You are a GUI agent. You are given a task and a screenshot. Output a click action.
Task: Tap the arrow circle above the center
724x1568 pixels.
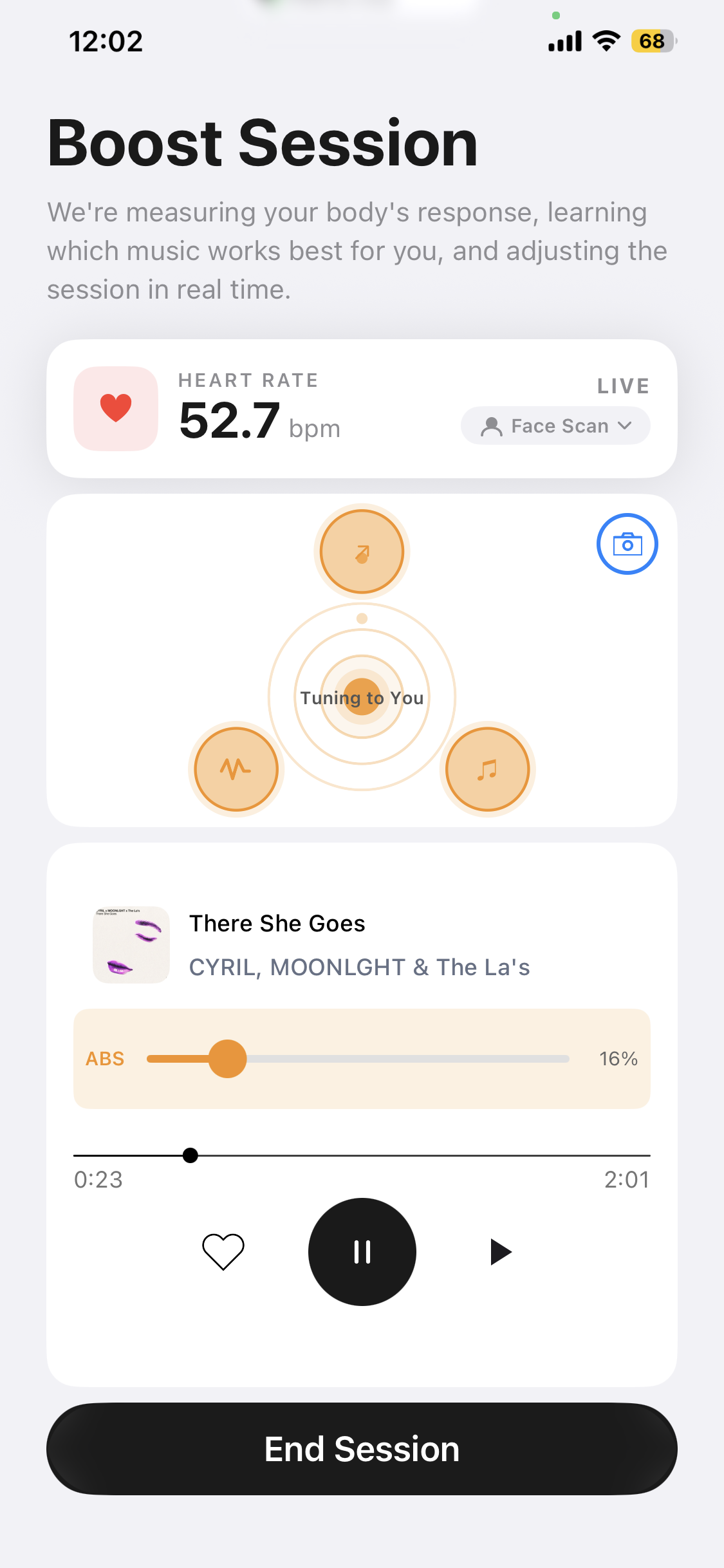tap(362, 552)
